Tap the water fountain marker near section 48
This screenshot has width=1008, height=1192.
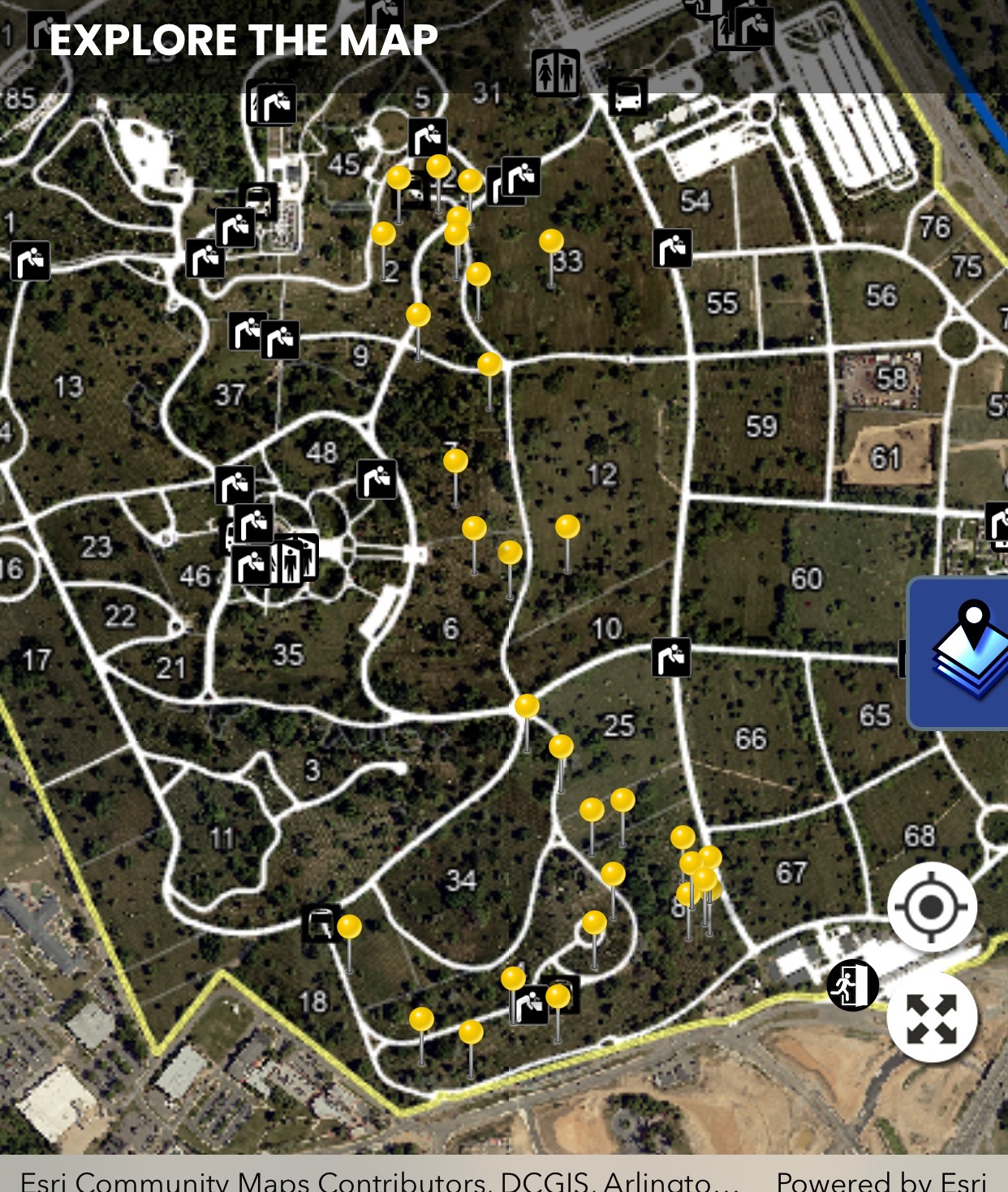click(x=377, y=480)
